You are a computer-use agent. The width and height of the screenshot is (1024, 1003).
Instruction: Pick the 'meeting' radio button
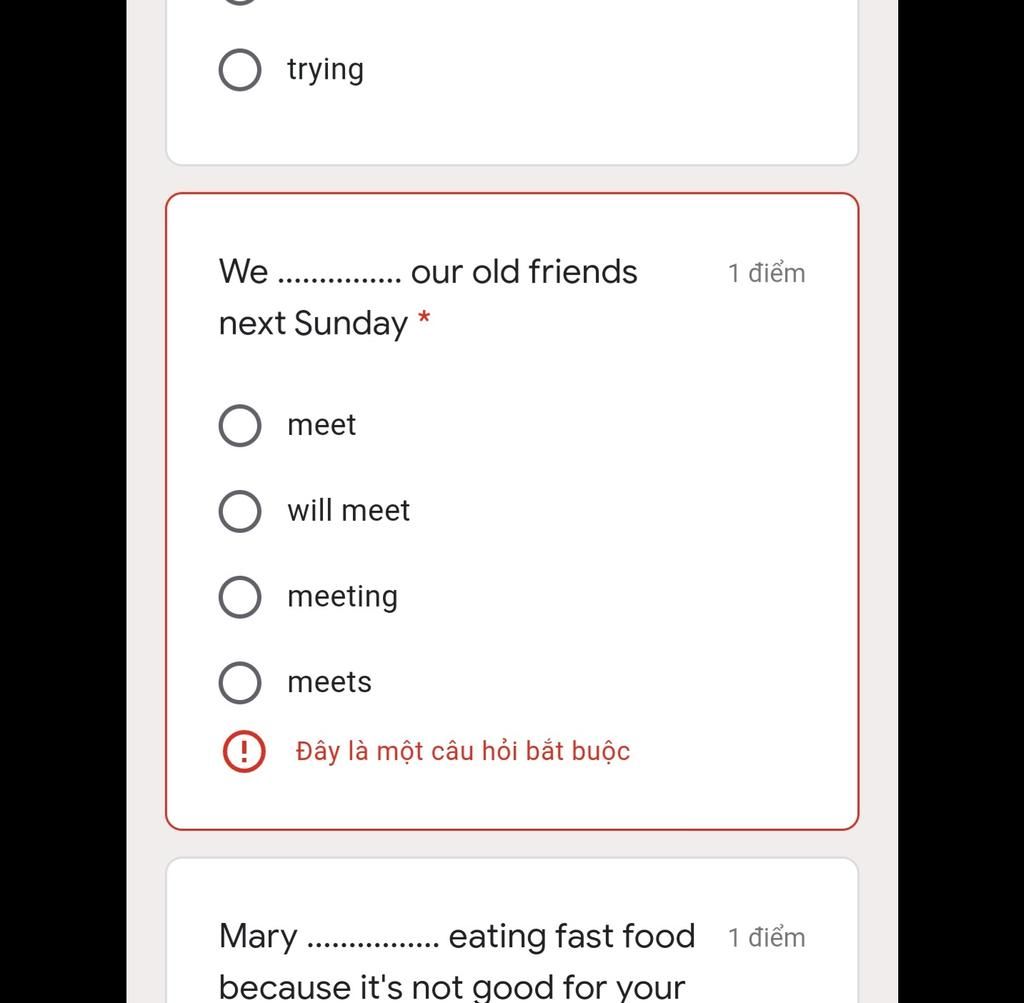240,597
